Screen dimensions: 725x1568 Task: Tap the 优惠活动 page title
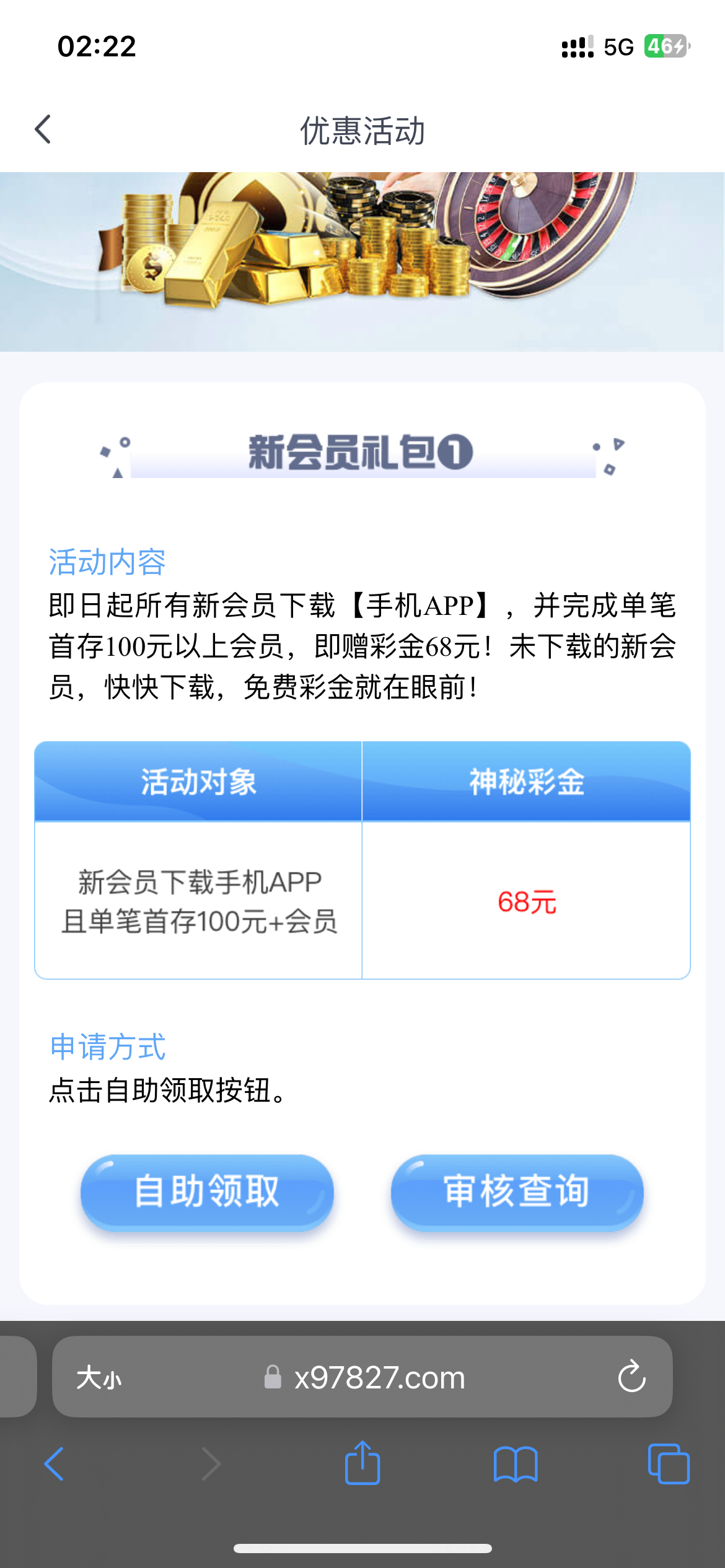click(362, 130)
